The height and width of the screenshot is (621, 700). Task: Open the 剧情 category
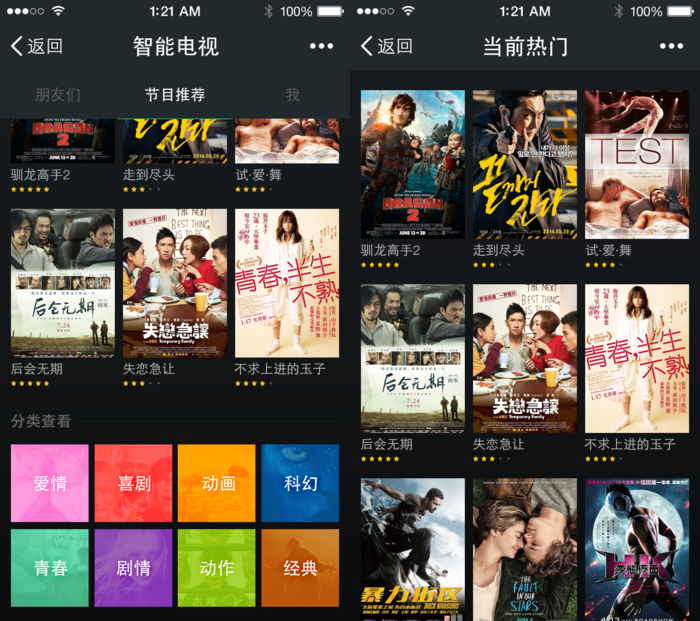coord(133,567)
